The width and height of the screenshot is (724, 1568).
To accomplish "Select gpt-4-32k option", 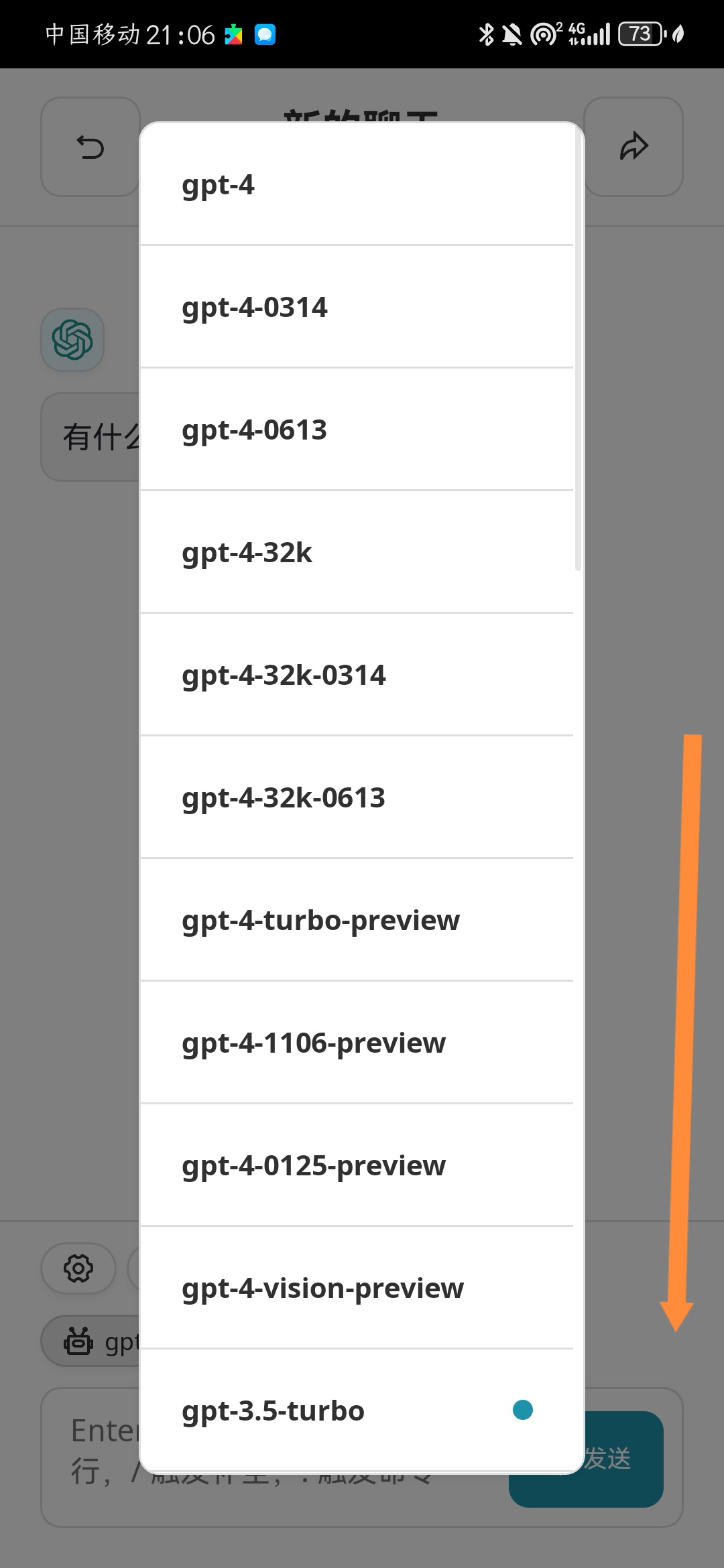I will 357,552.
